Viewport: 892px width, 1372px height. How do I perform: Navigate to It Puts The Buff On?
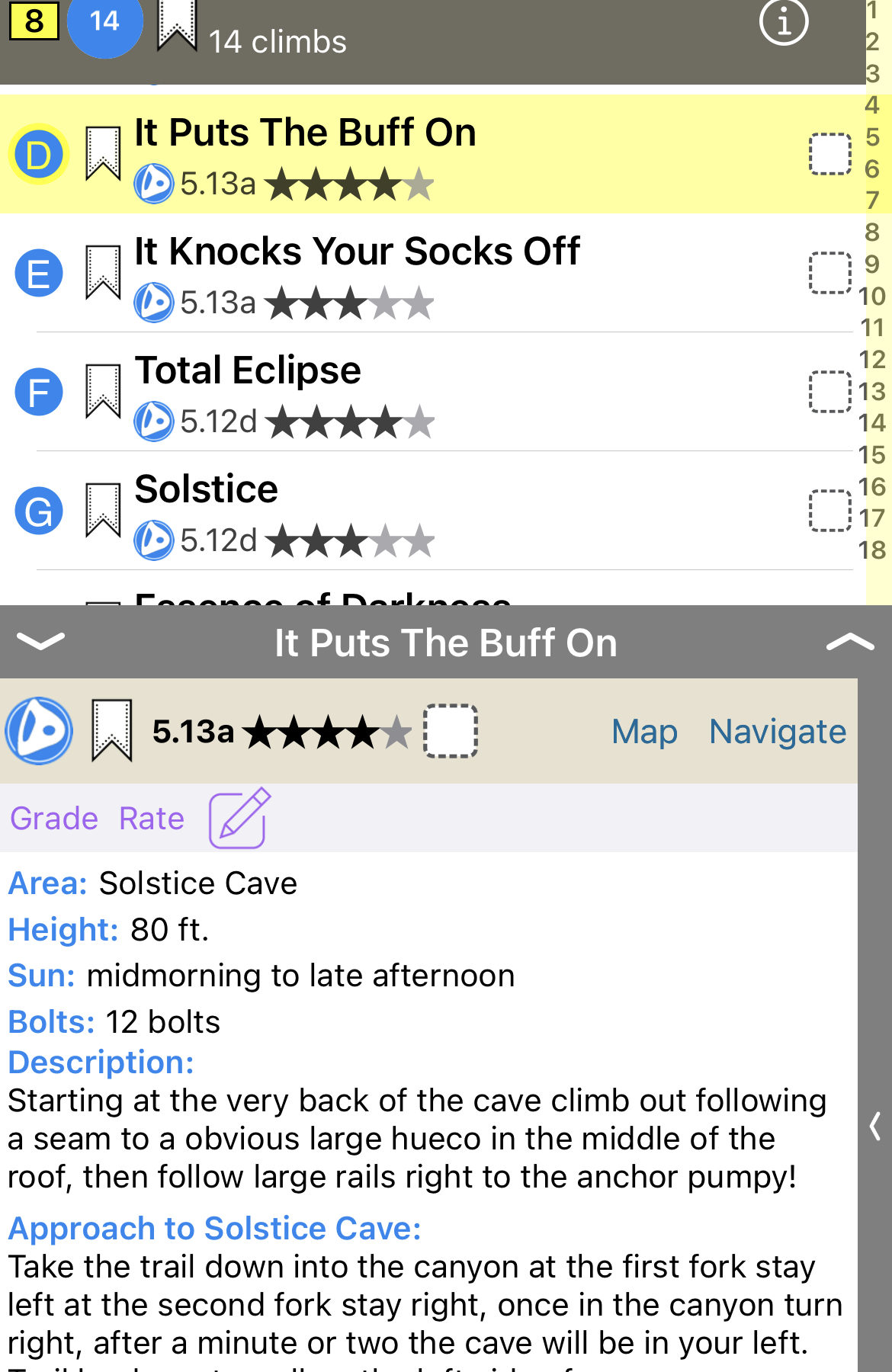tap(777, 732)
